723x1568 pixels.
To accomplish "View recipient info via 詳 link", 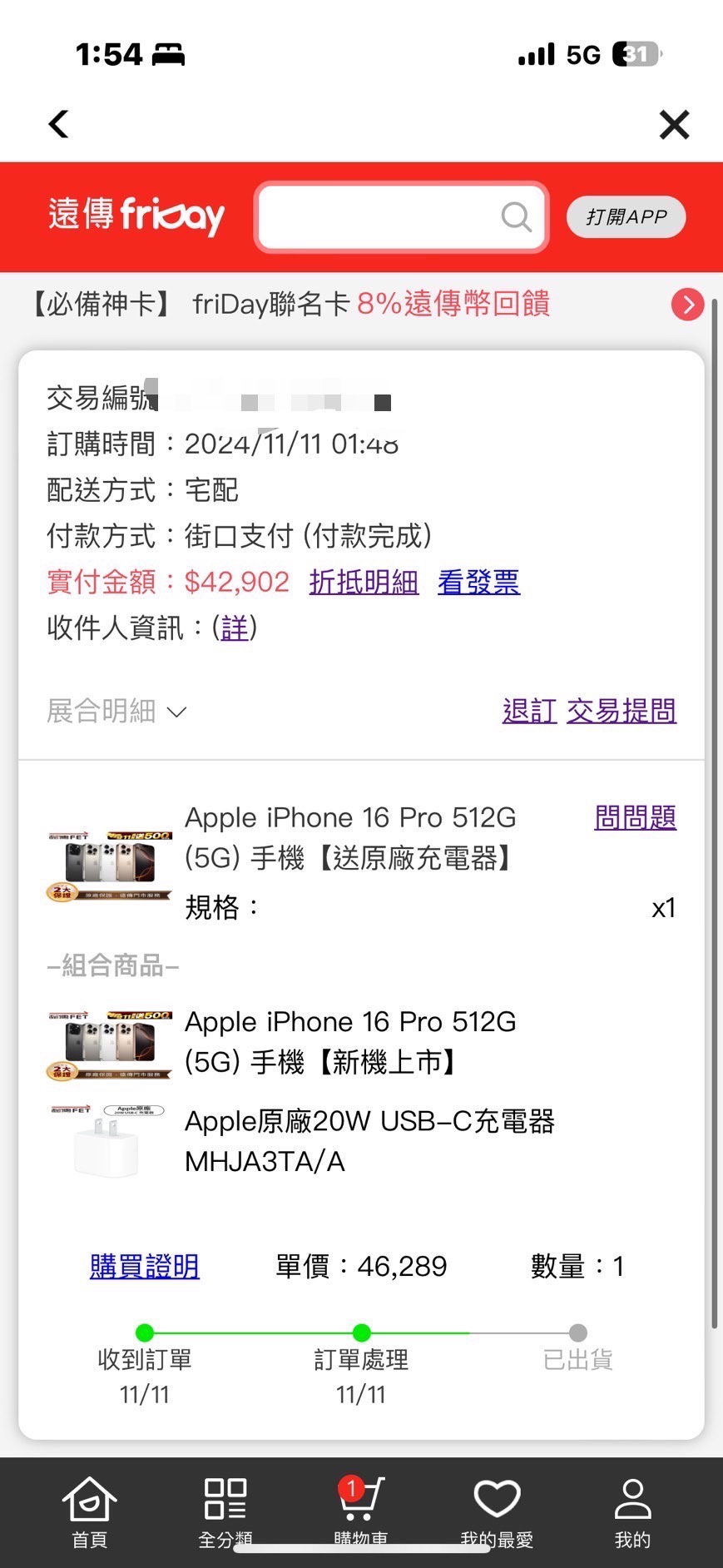I will [235, 628].
